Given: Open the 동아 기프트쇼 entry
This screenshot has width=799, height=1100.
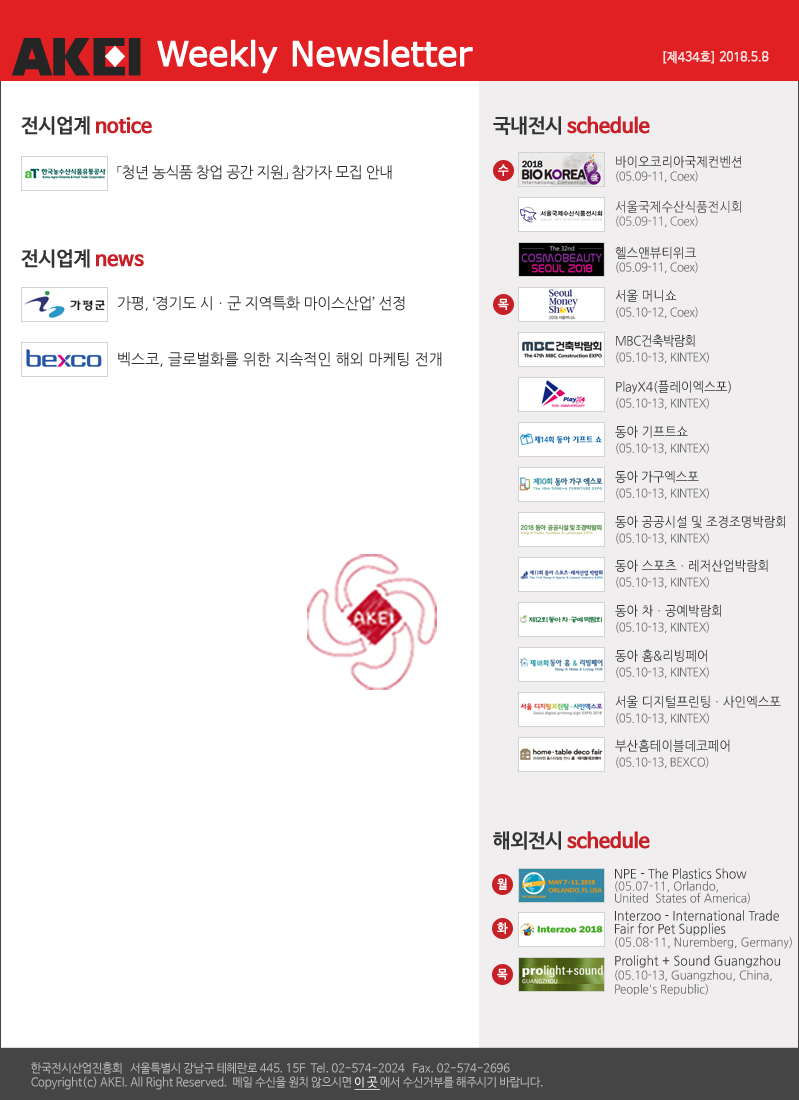Looking at the screenshot, I should (651, 431).
